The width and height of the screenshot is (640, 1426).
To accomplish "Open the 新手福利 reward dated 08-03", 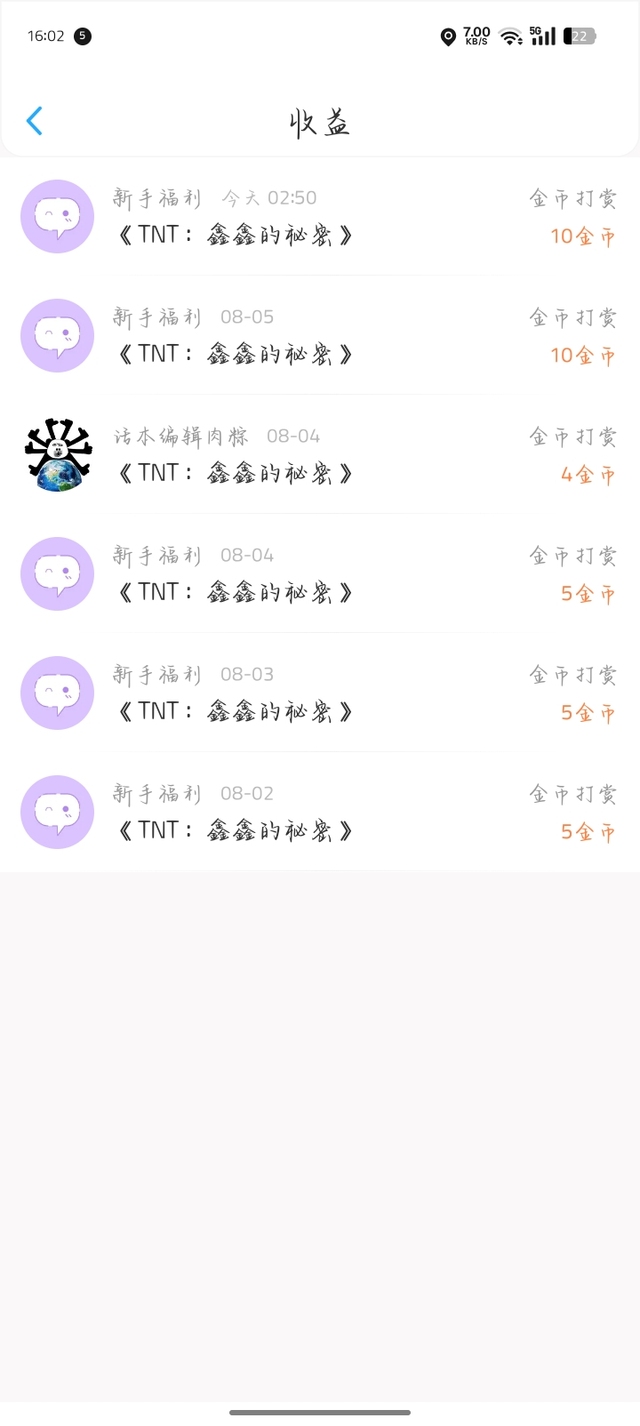I will pyautogui.click(x=318, y=693).
